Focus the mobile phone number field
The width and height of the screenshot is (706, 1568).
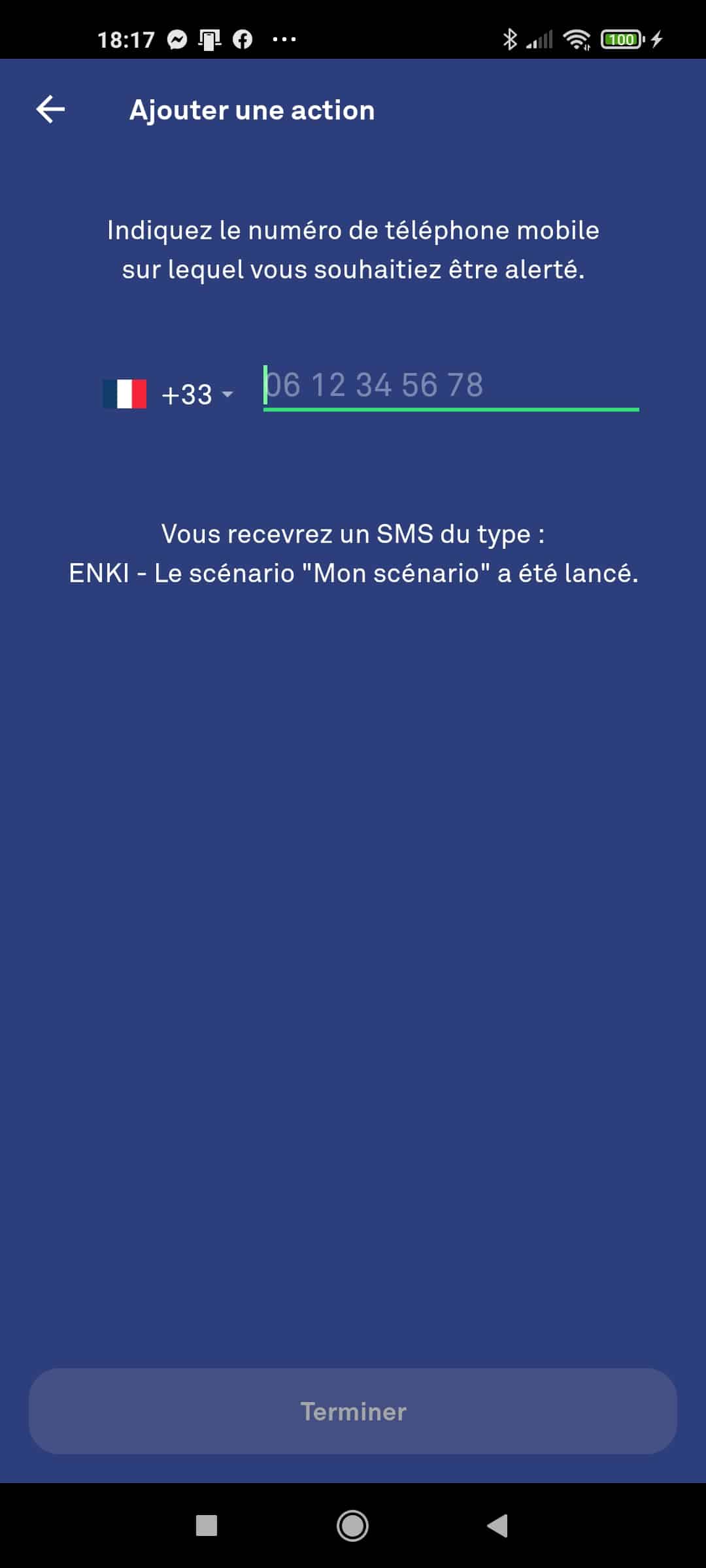(451, 386)
